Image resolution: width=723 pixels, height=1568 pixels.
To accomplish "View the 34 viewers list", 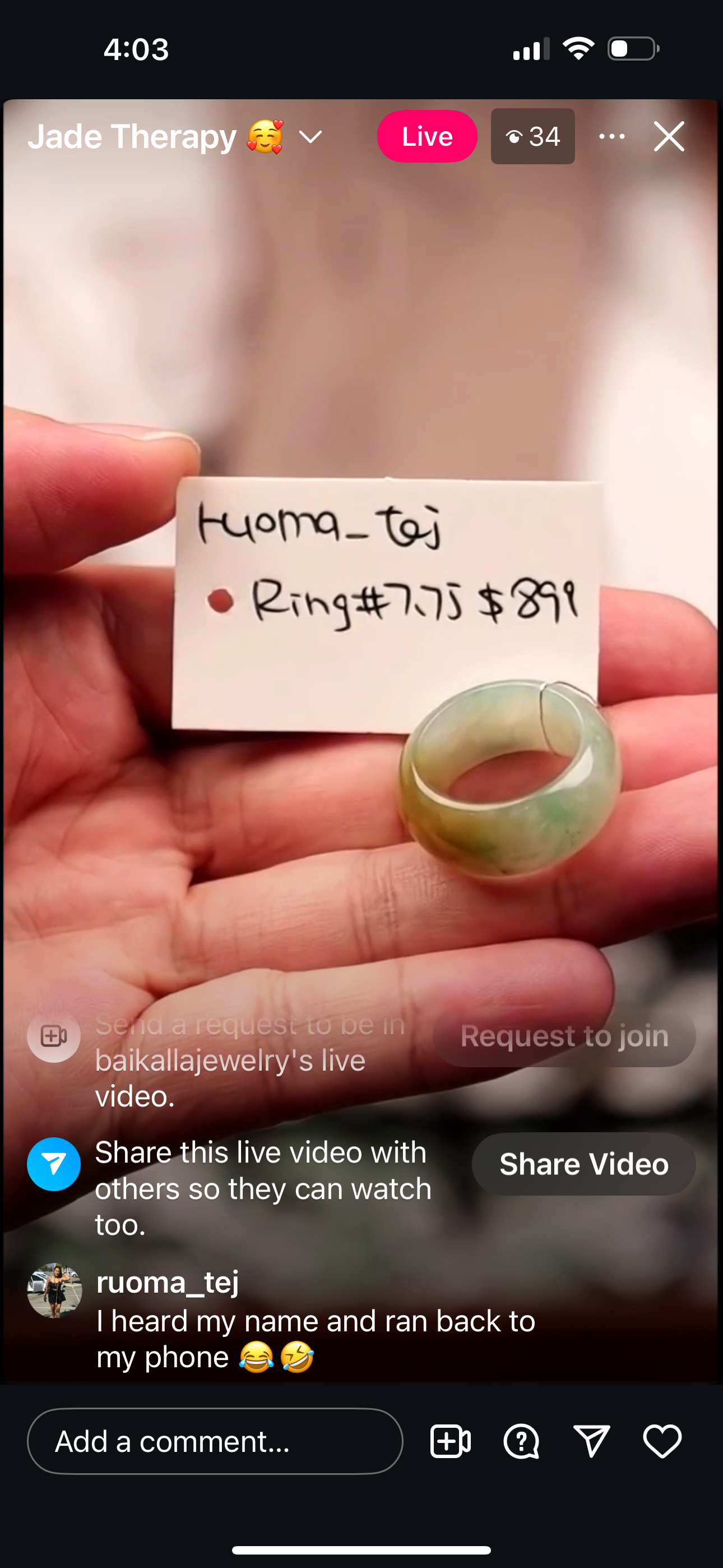I will pyautogui.click(x=532, y=136).
